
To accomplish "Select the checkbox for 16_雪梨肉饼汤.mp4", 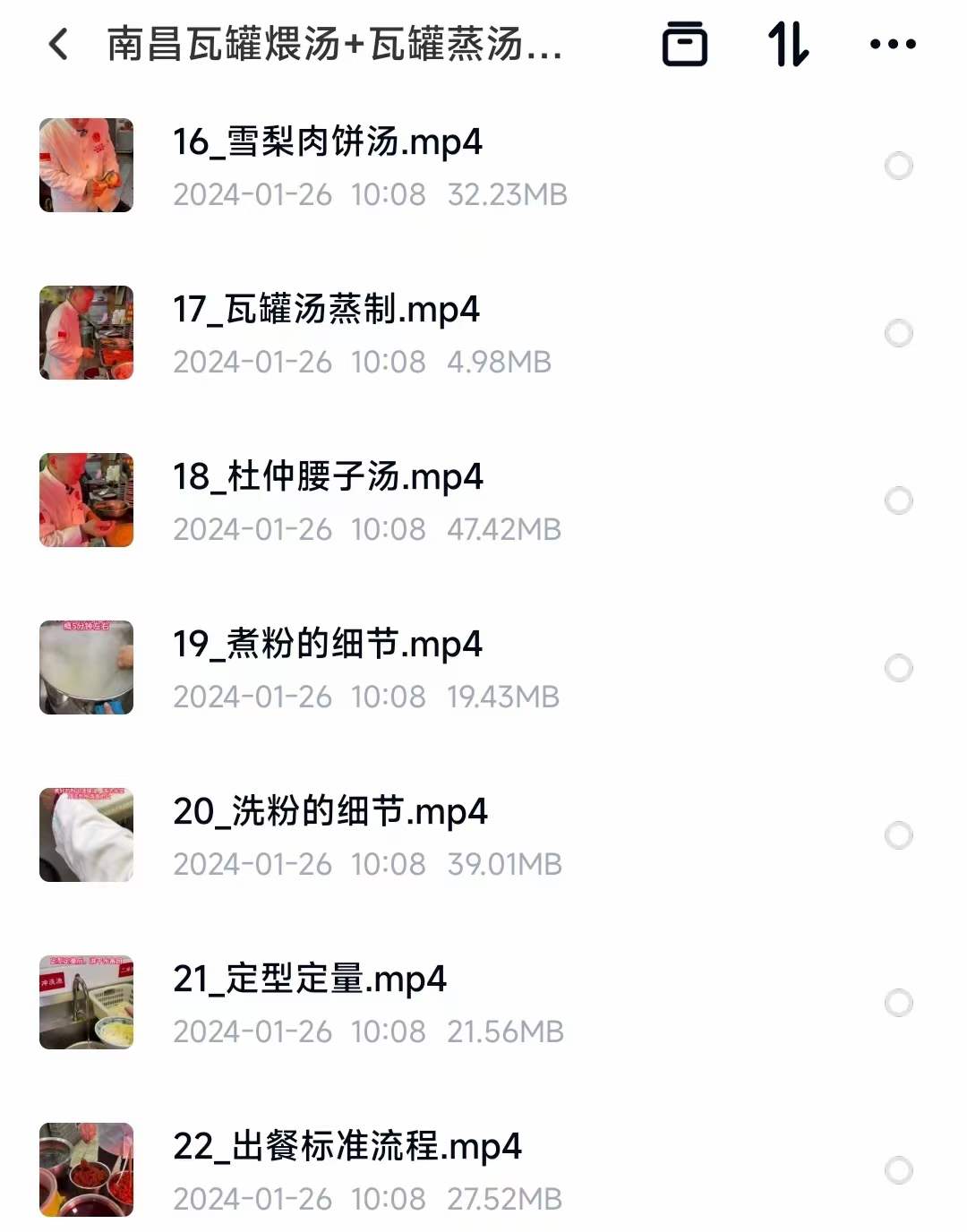I will [896, 166].
